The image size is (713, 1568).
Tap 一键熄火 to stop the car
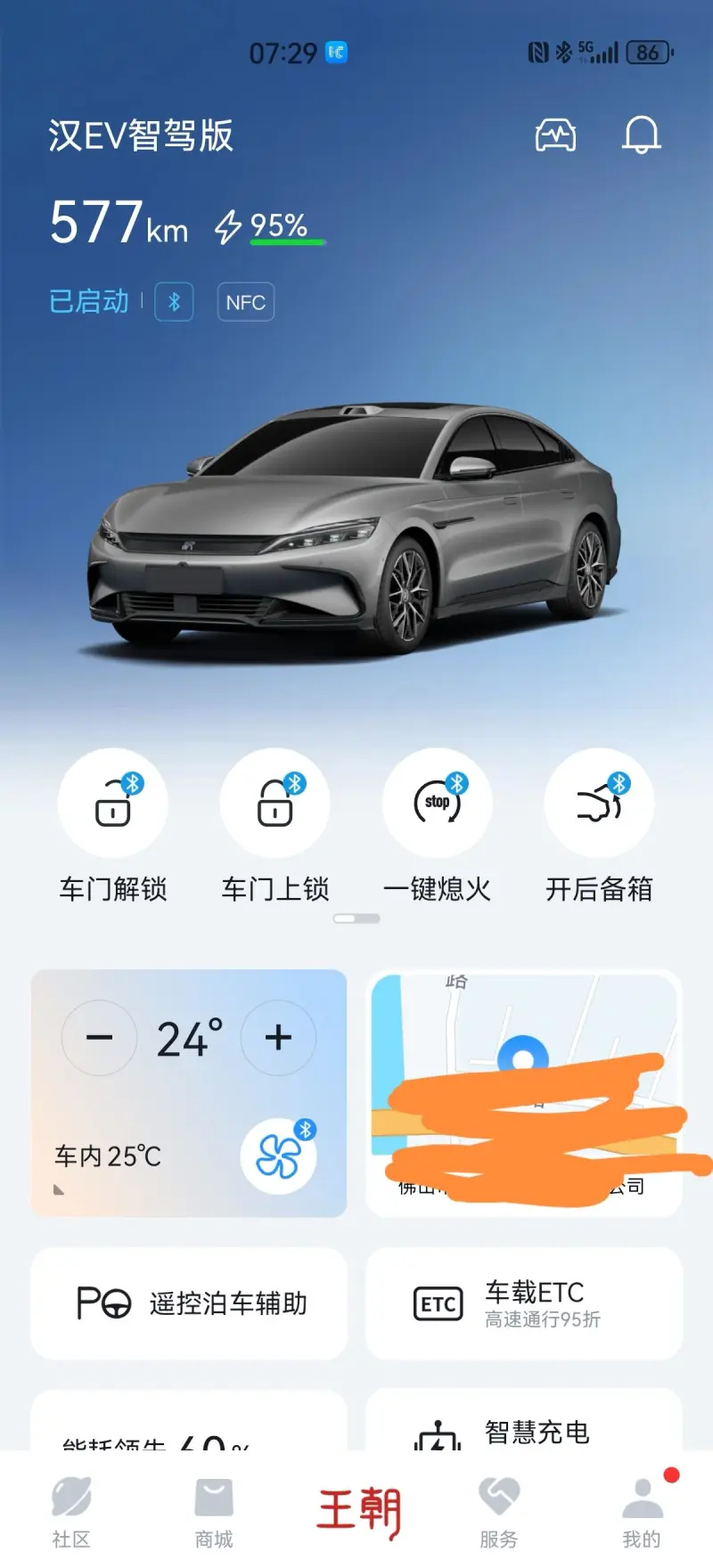[x=437, y=804]
